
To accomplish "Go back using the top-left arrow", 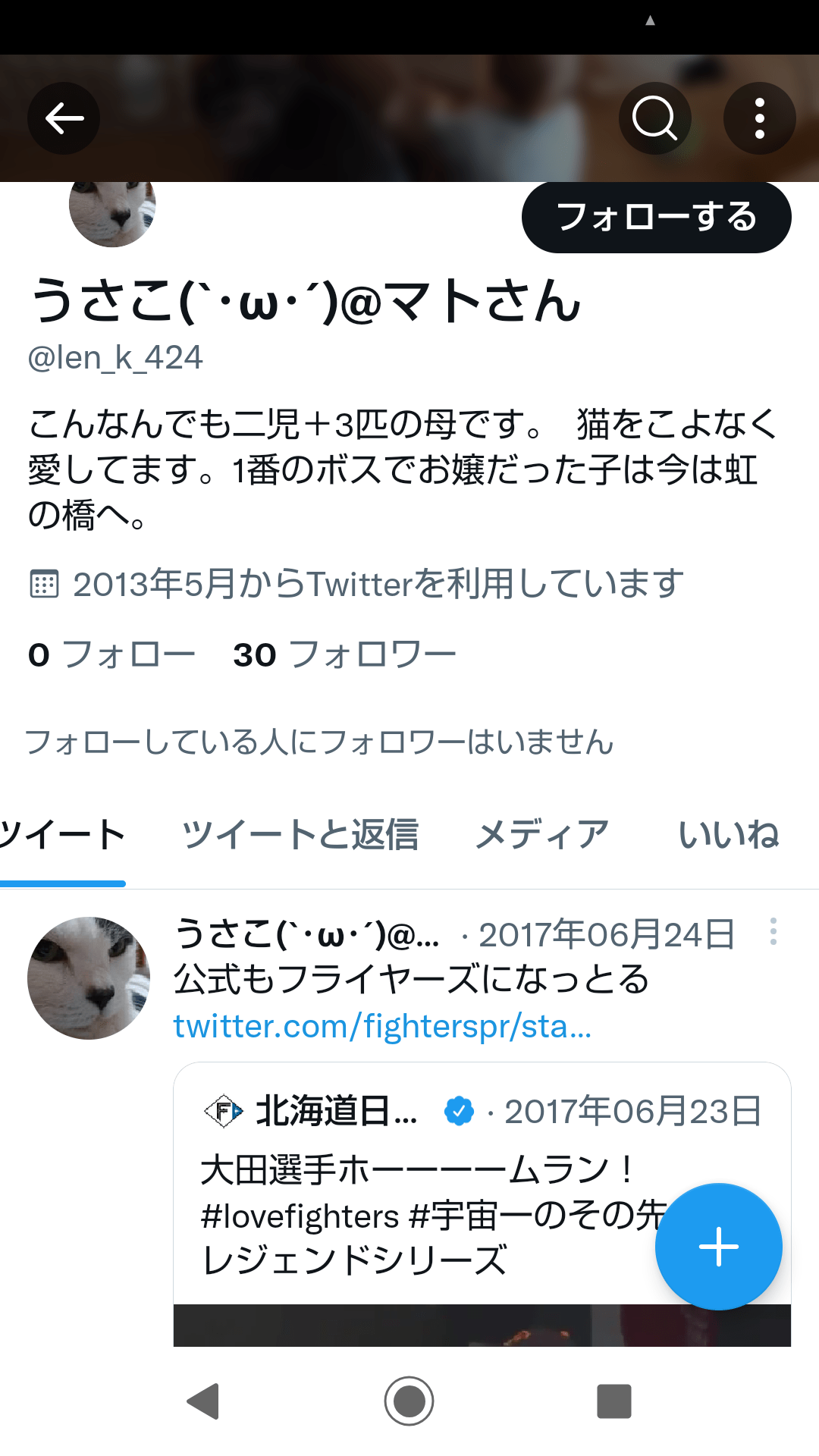I will 64,118.
